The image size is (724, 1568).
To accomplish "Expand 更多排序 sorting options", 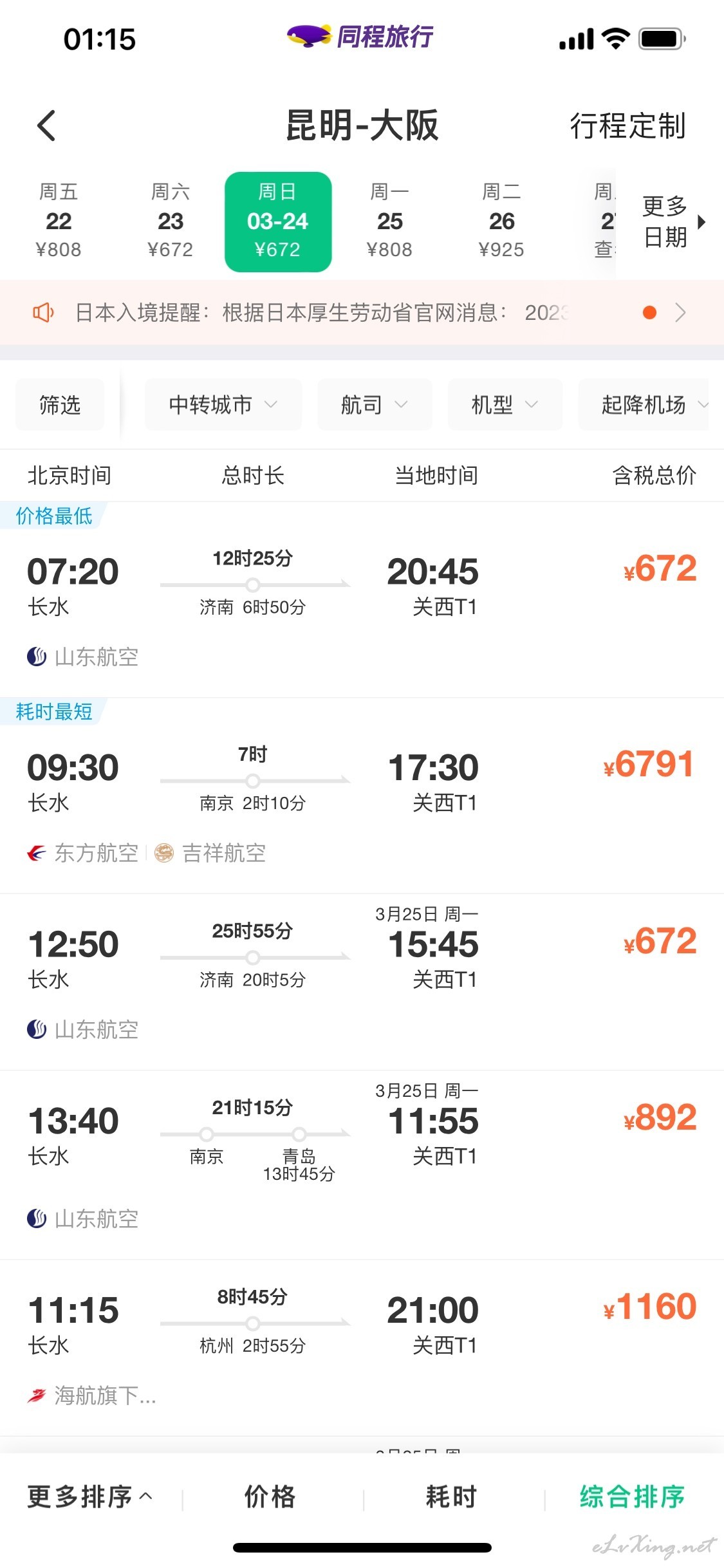I will click(x=90, y=1497).
